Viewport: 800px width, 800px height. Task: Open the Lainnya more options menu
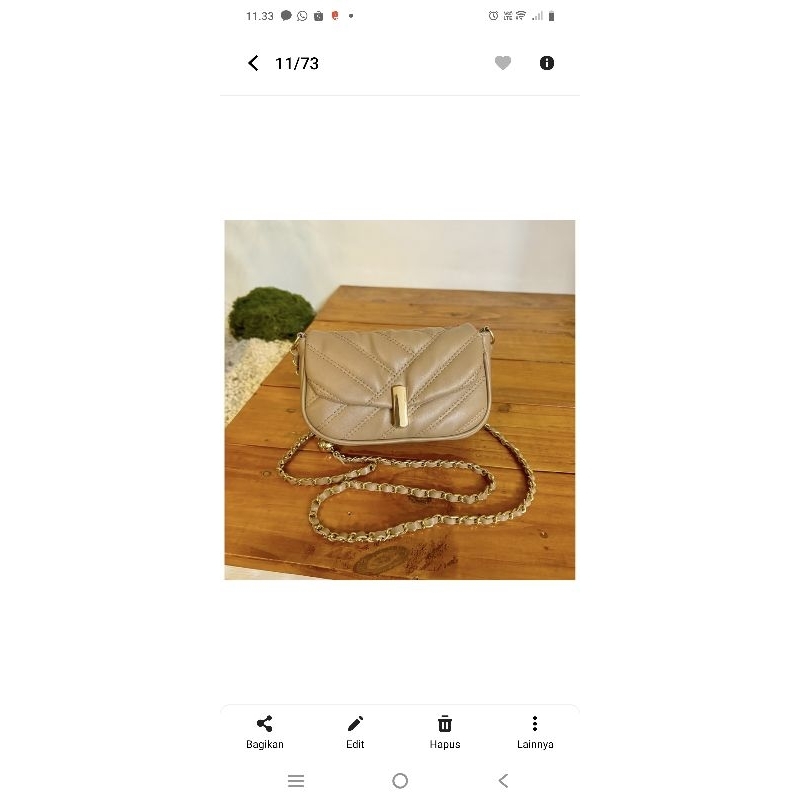[535, 731]
